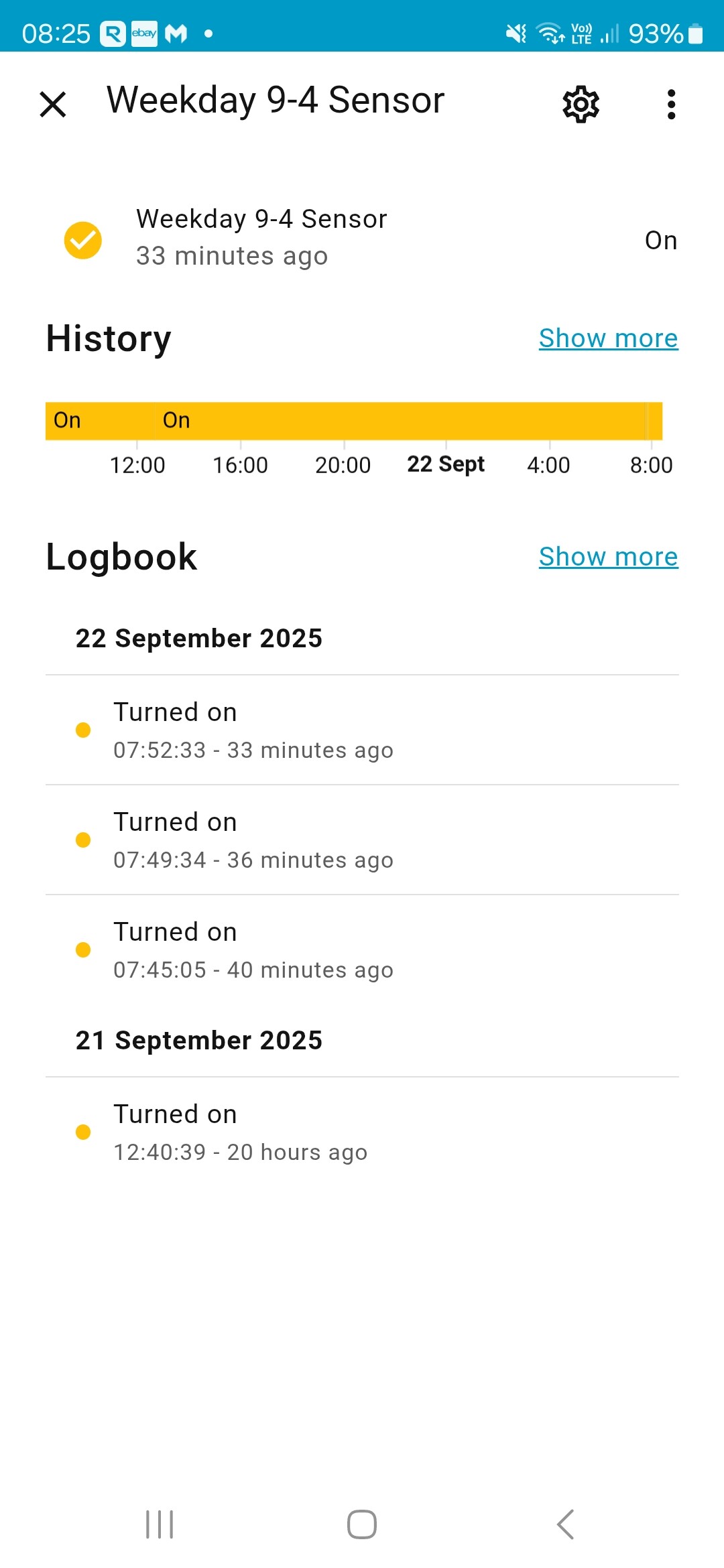Show more Logbook entries
The width and height of the screenshot is (724, 1568).
pos(608,557)
